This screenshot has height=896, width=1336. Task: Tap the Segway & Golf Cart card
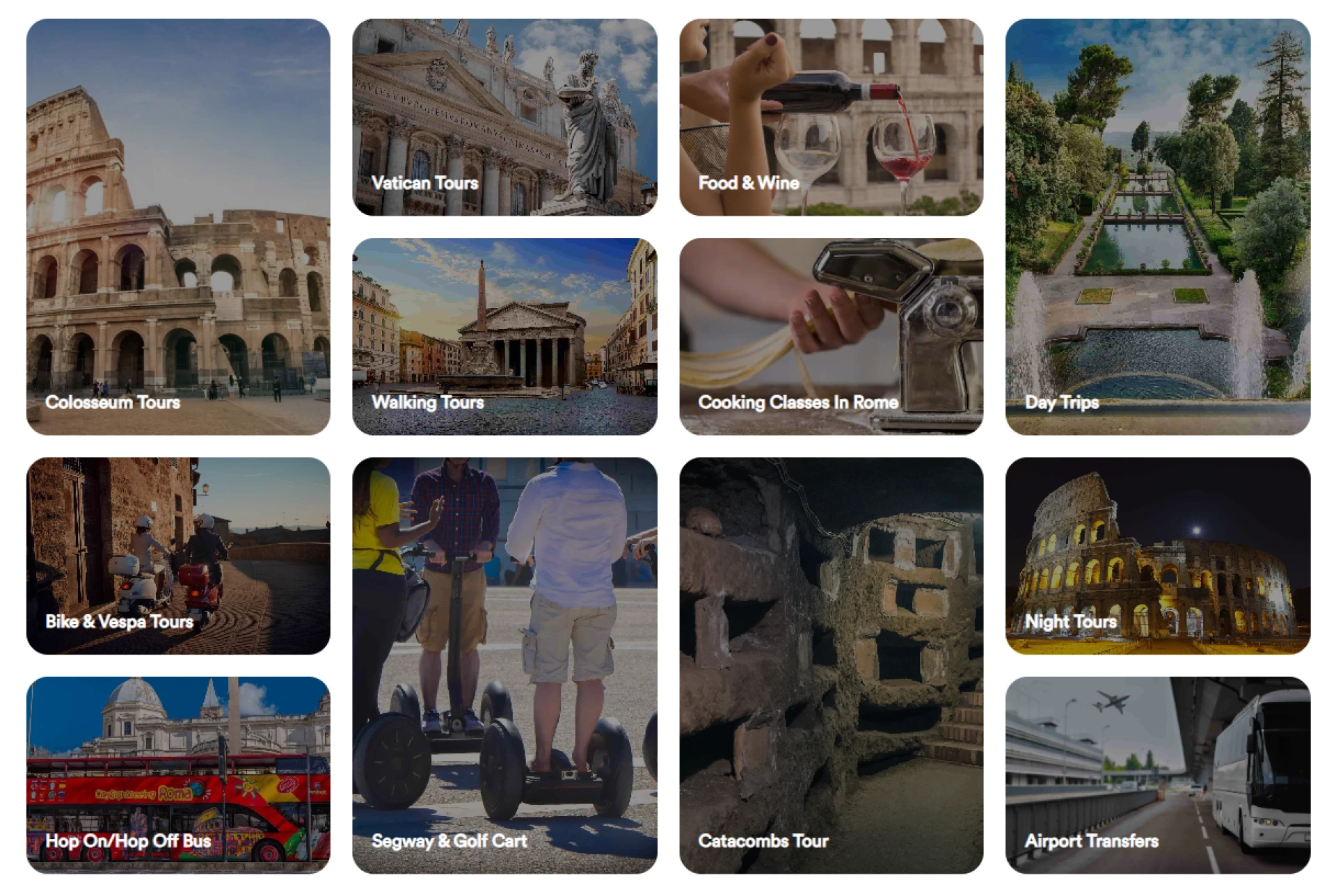click(x=504, y=665)
